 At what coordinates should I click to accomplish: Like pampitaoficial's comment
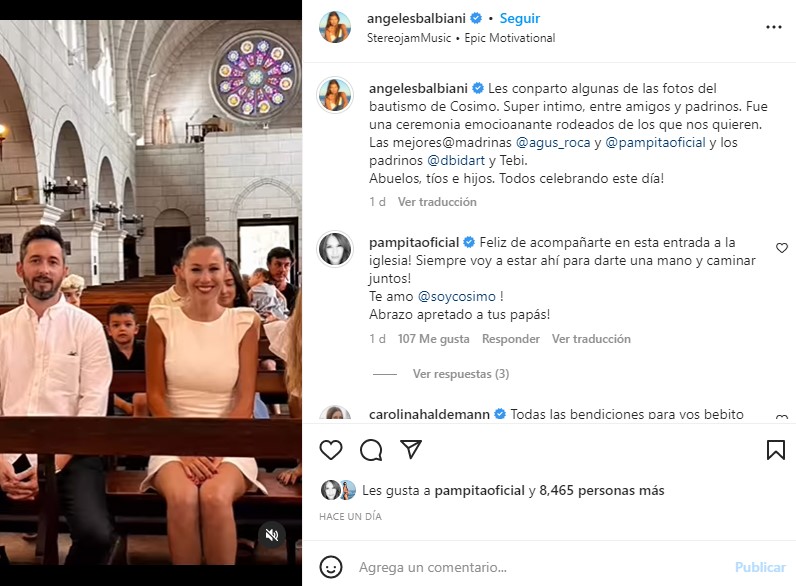[x=782, y=248]
